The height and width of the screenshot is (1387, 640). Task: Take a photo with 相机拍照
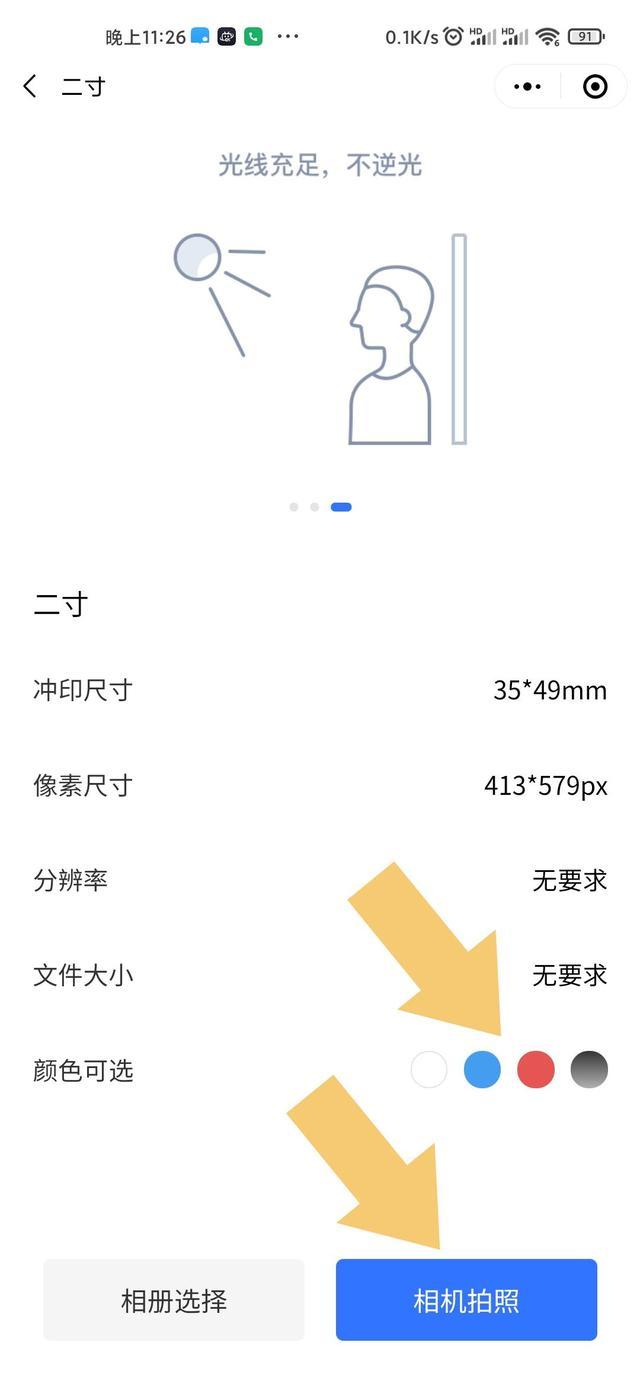[x=466, y=1300]
